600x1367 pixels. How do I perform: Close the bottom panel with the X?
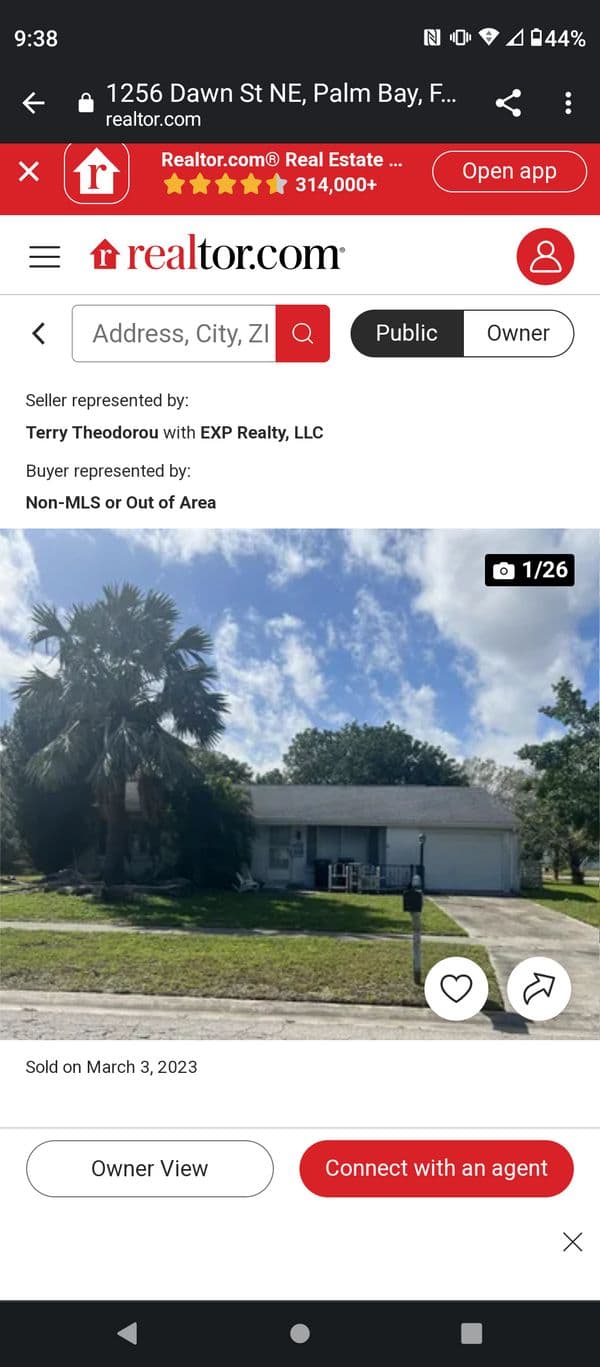572,1242
